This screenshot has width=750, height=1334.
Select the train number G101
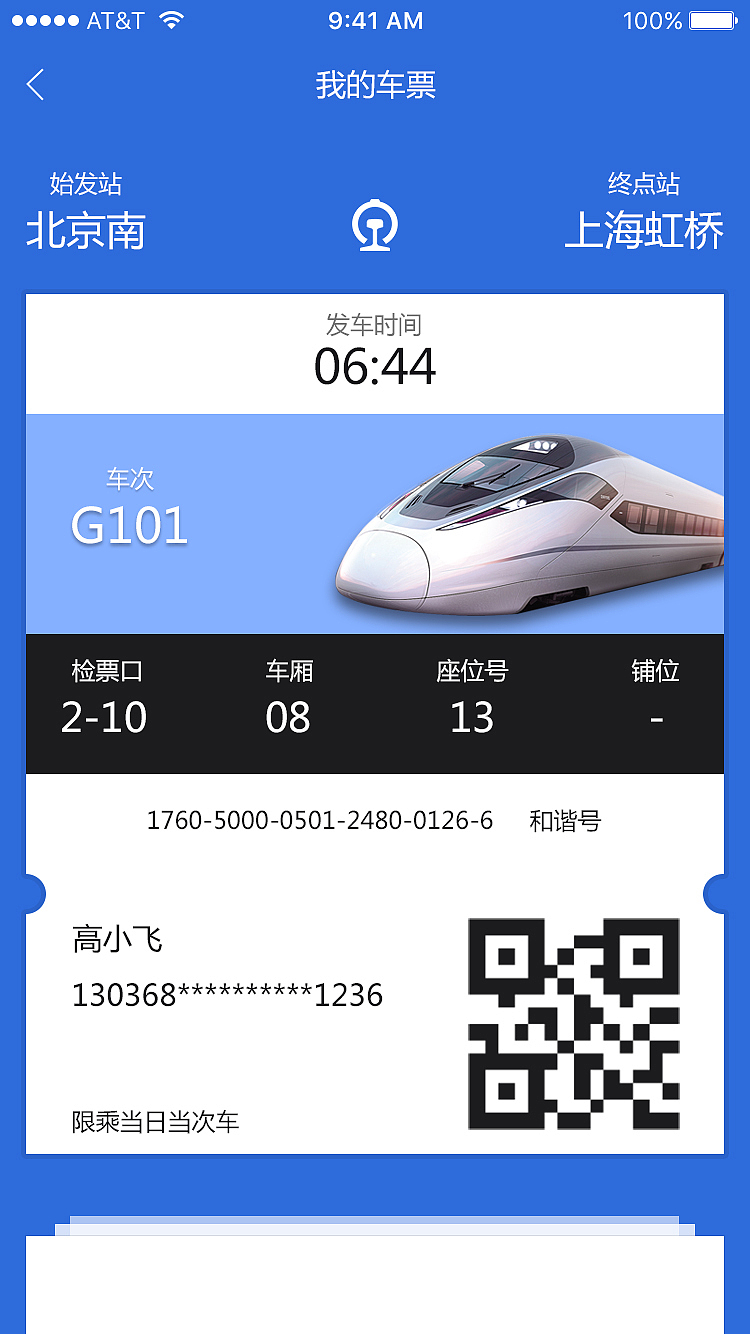(130, 524)
